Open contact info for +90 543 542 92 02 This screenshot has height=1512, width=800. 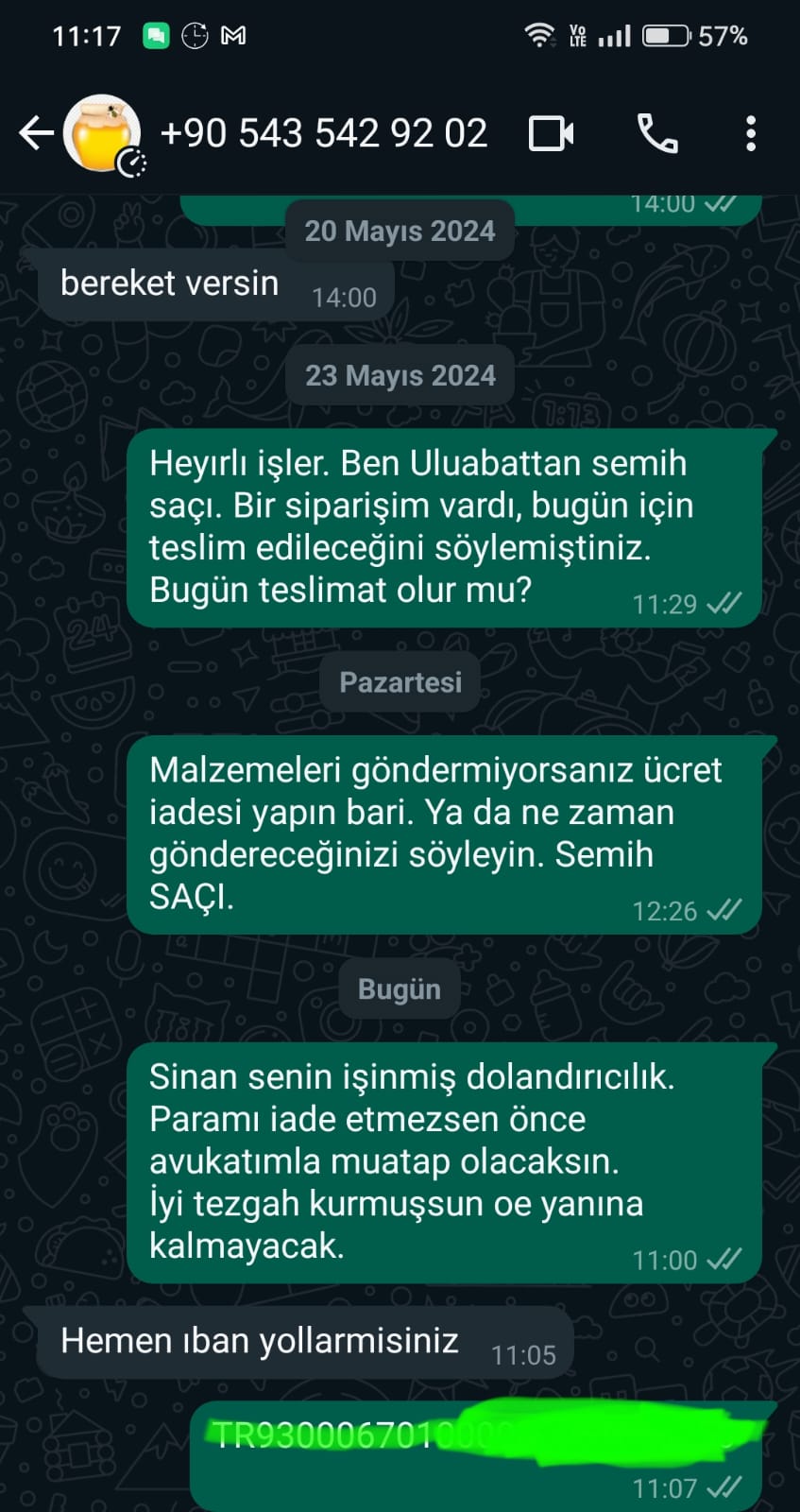pyautogui.click(x=324, y=133)
